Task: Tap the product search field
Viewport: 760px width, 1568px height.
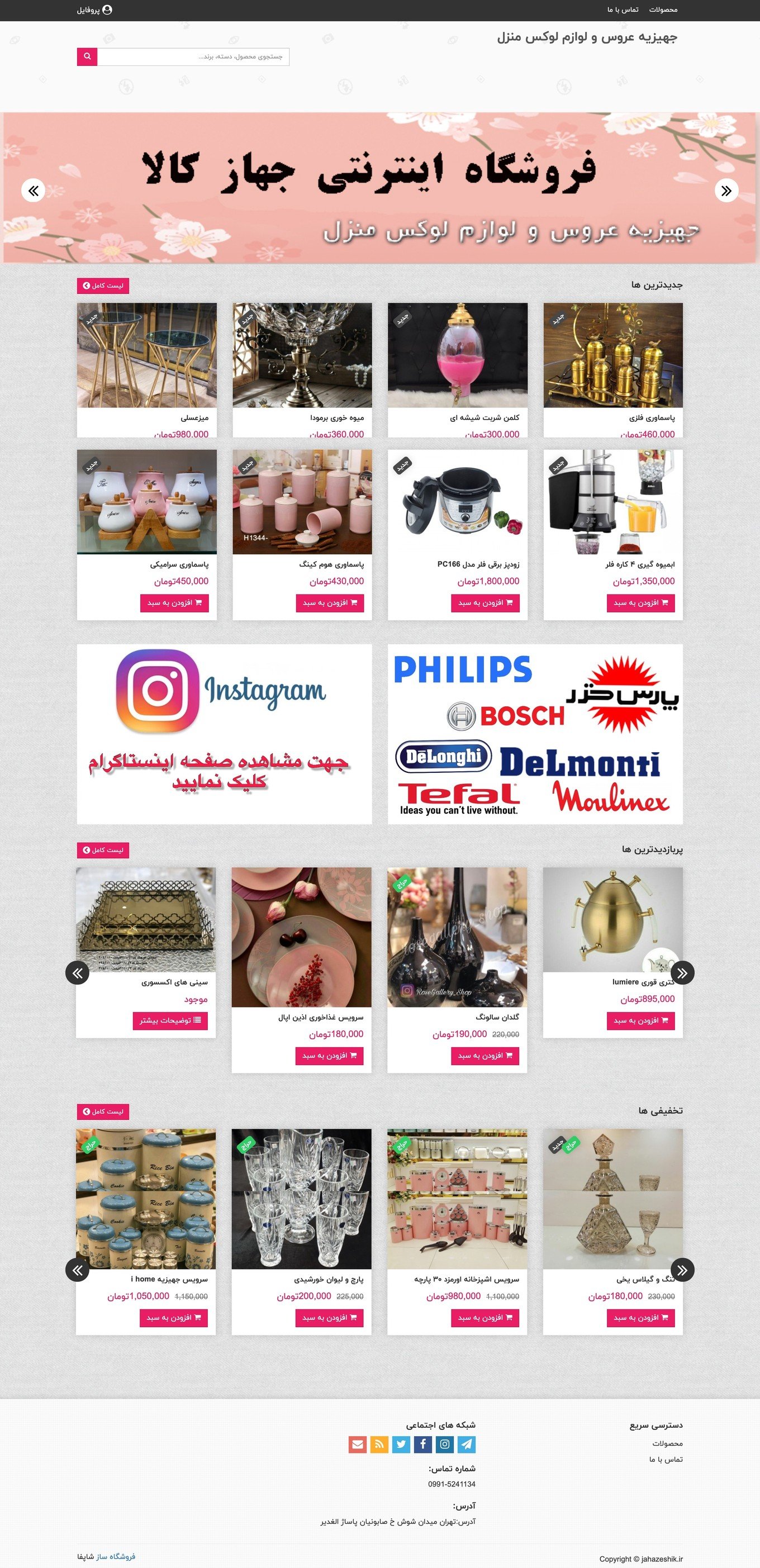Action: pos(193,56)
